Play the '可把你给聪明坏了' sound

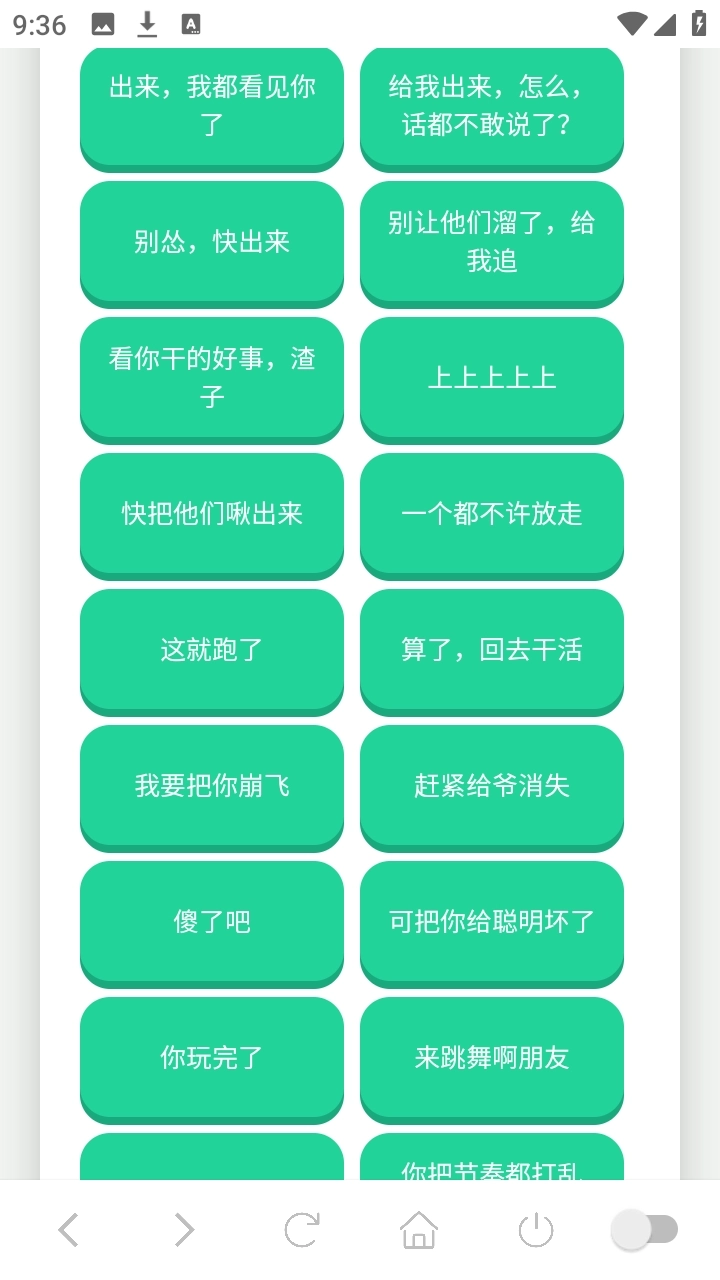pos(492,923)
